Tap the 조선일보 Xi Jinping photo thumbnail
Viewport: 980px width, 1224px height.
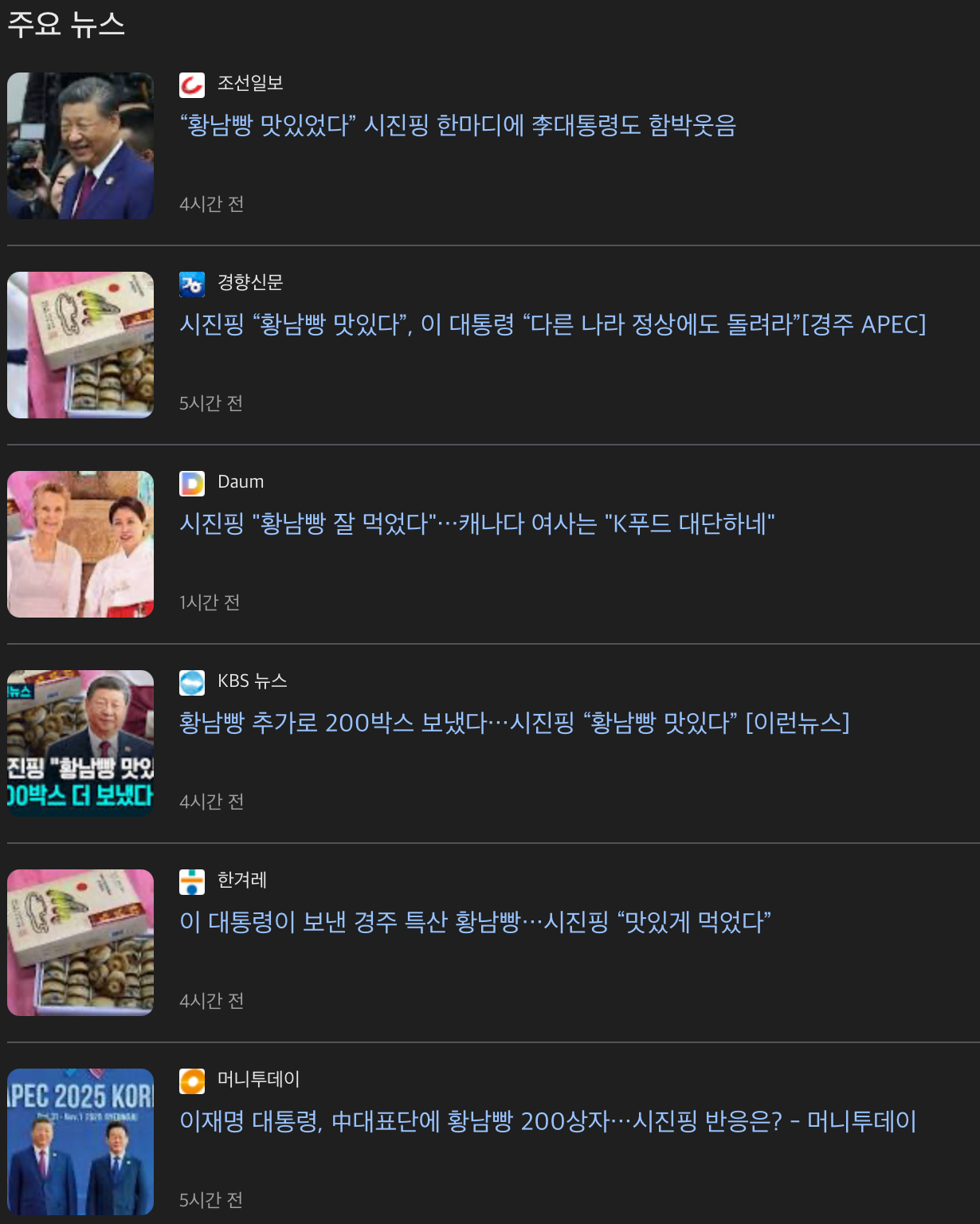[80, 146]
